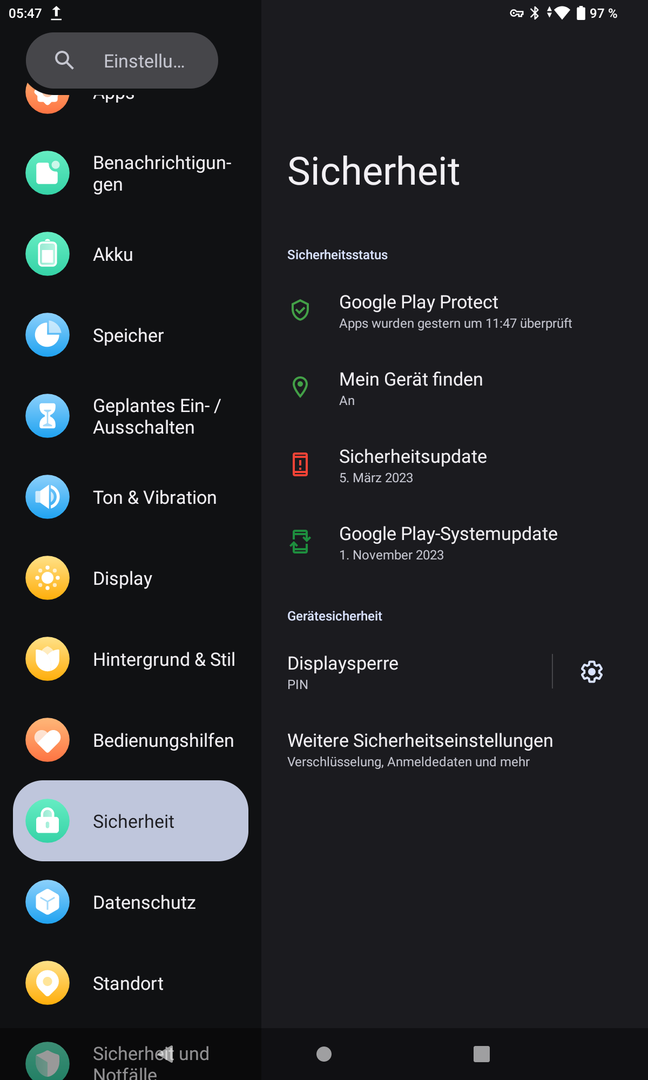
Task: Go to Bedienungshilfen
Action: coord(130,741)
